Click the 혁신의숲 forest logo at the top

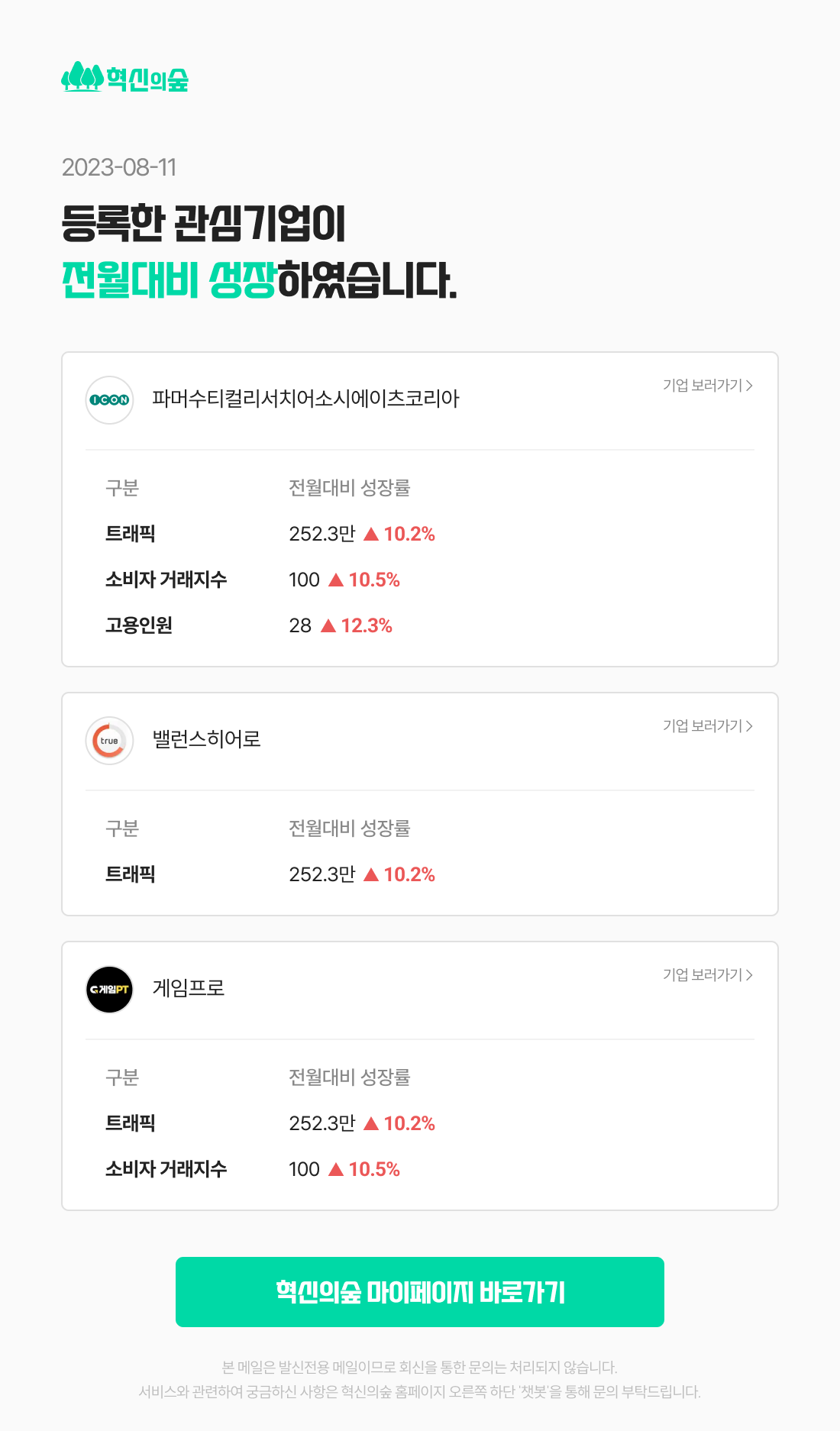(126, 76)
